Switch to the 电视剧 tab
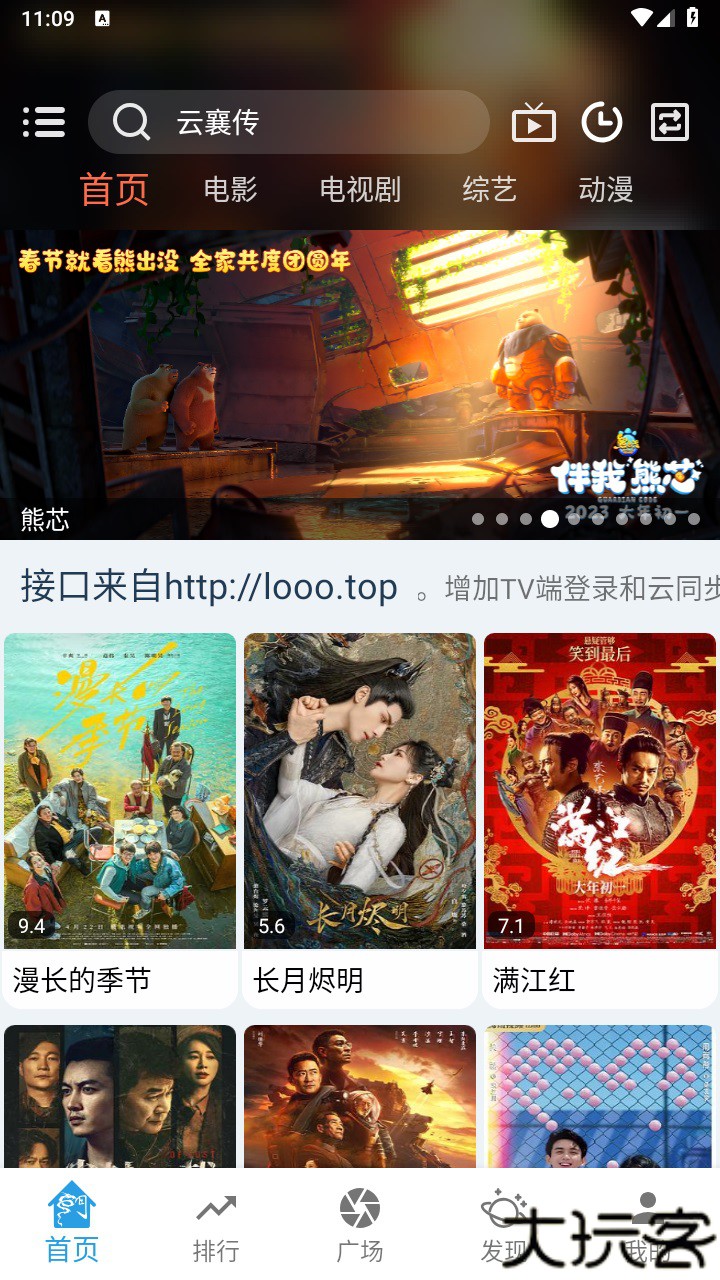 click(x=360, y=190)
